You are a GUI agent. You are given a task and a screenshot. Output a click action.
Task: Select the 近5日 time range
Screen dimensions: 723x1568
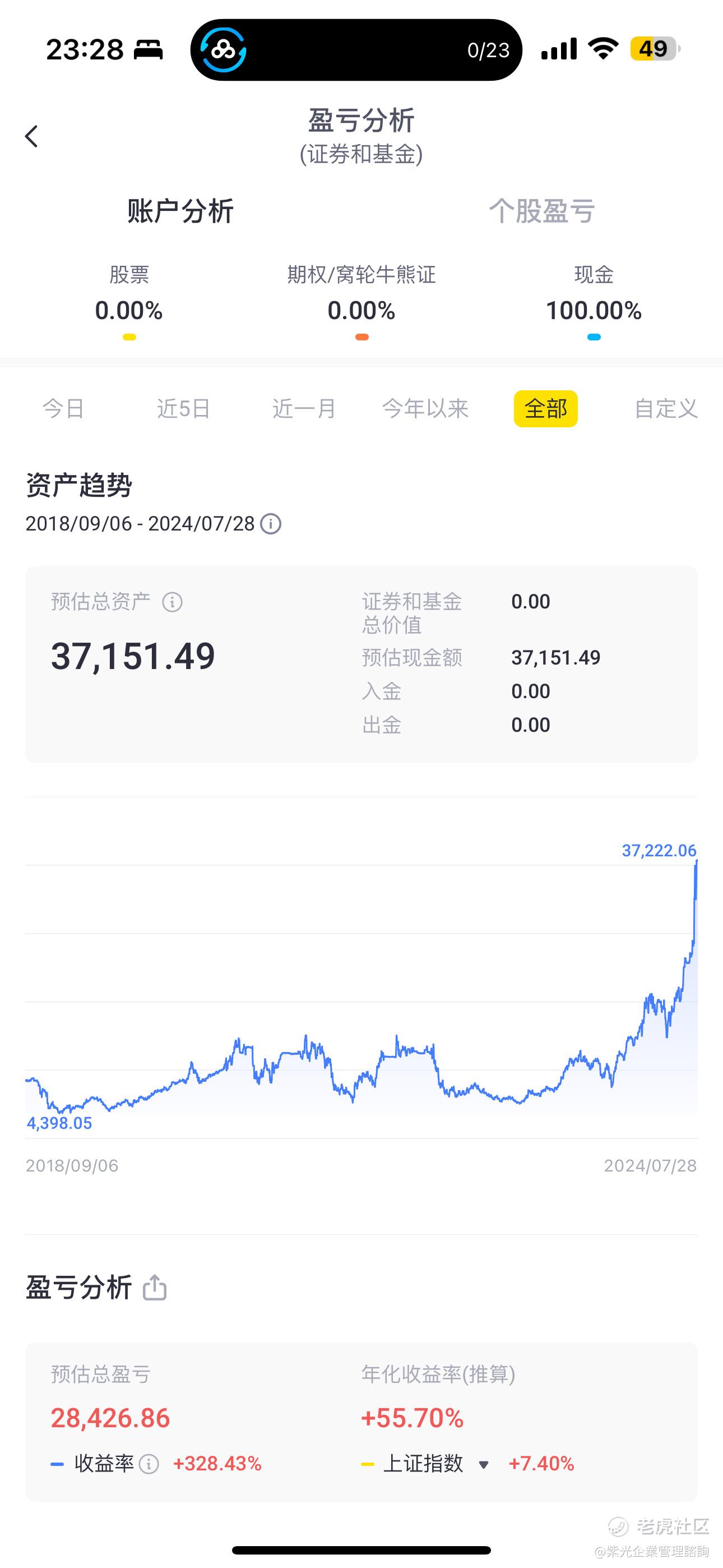point(183,408)
